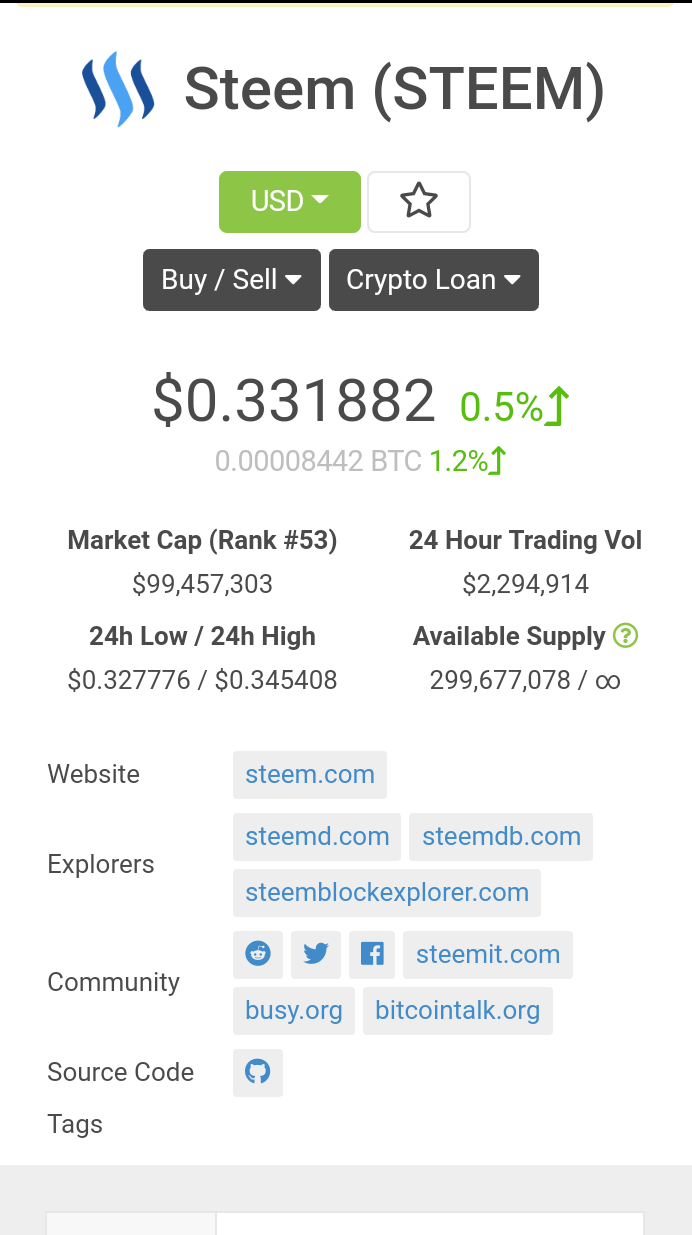Viewport: 692px width, 1235px height.
Task: Add Steem to favorites with star
Action: click(418, 201)
